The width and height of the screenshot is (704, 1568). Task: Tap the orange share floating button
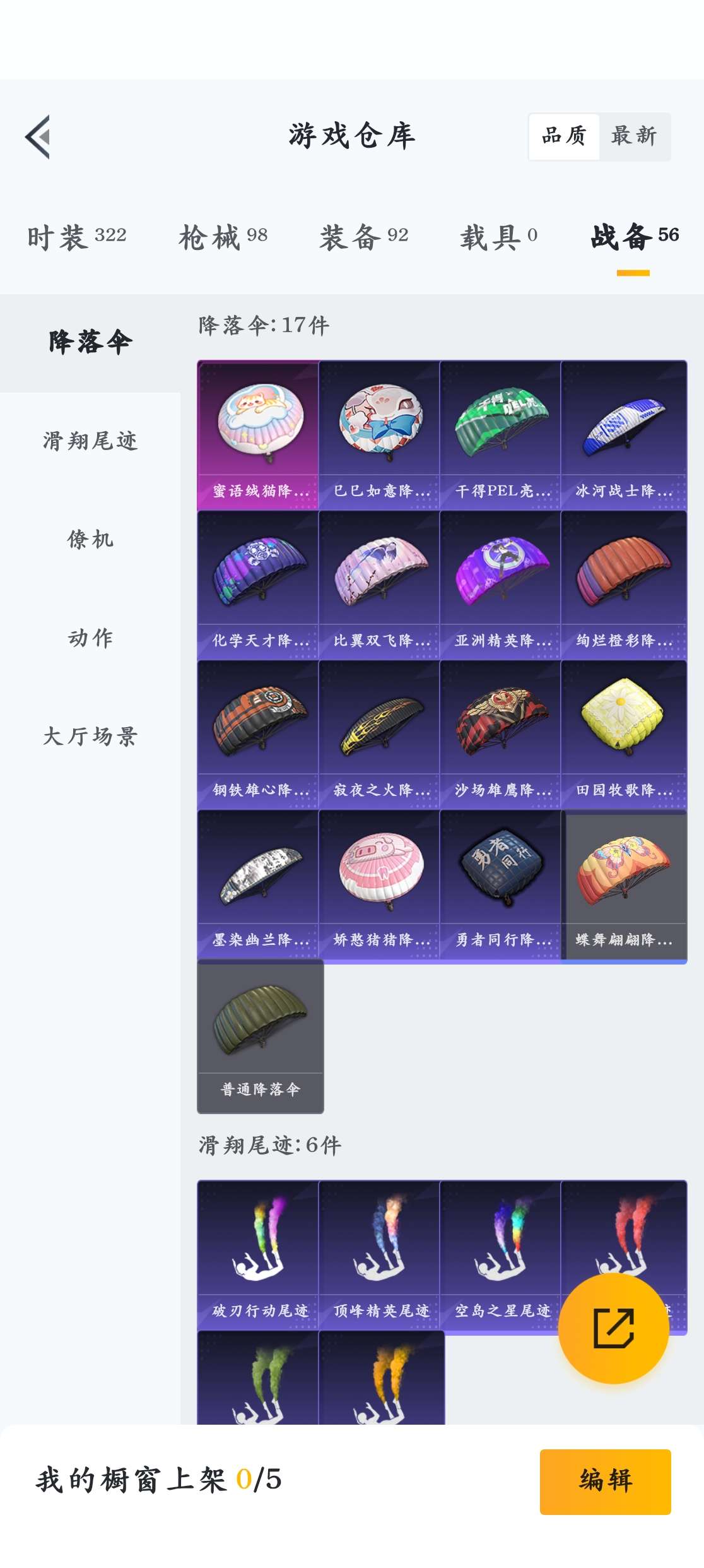pyautogui.click(x=613, y=1328)
